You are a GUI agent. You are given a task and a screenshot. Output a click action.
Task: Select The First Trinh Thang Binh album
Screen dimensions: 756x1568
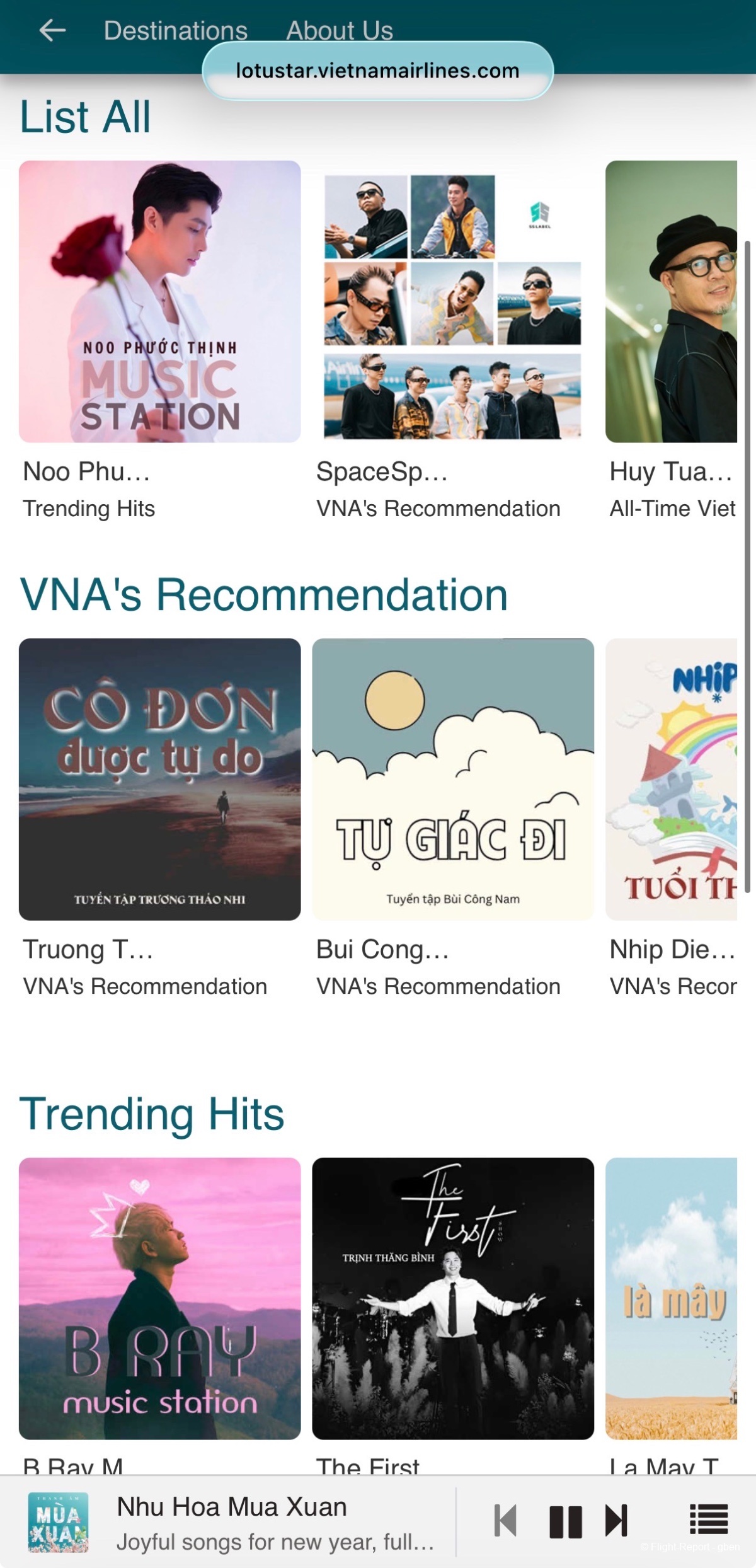coord(452,1298)
